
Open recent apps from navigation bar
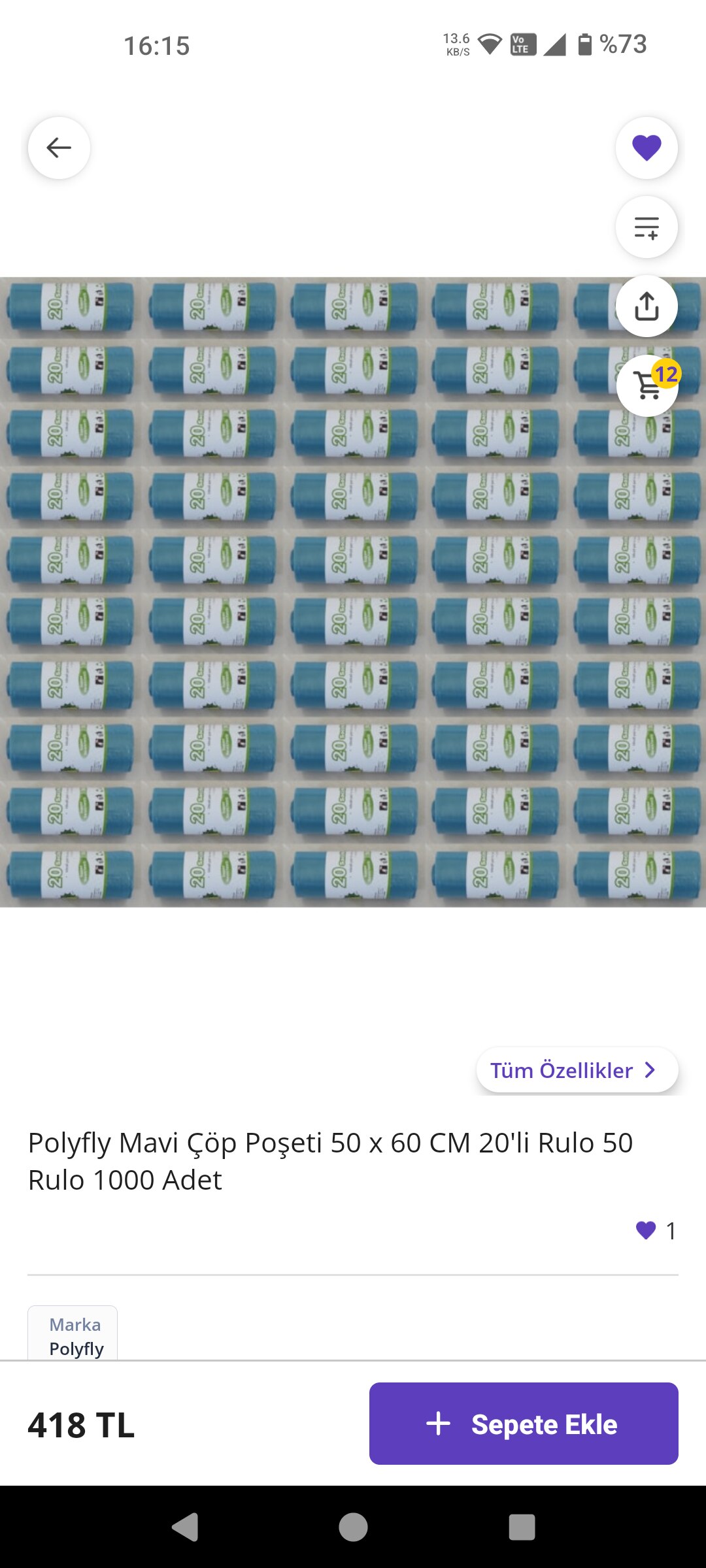[522, 1527]
